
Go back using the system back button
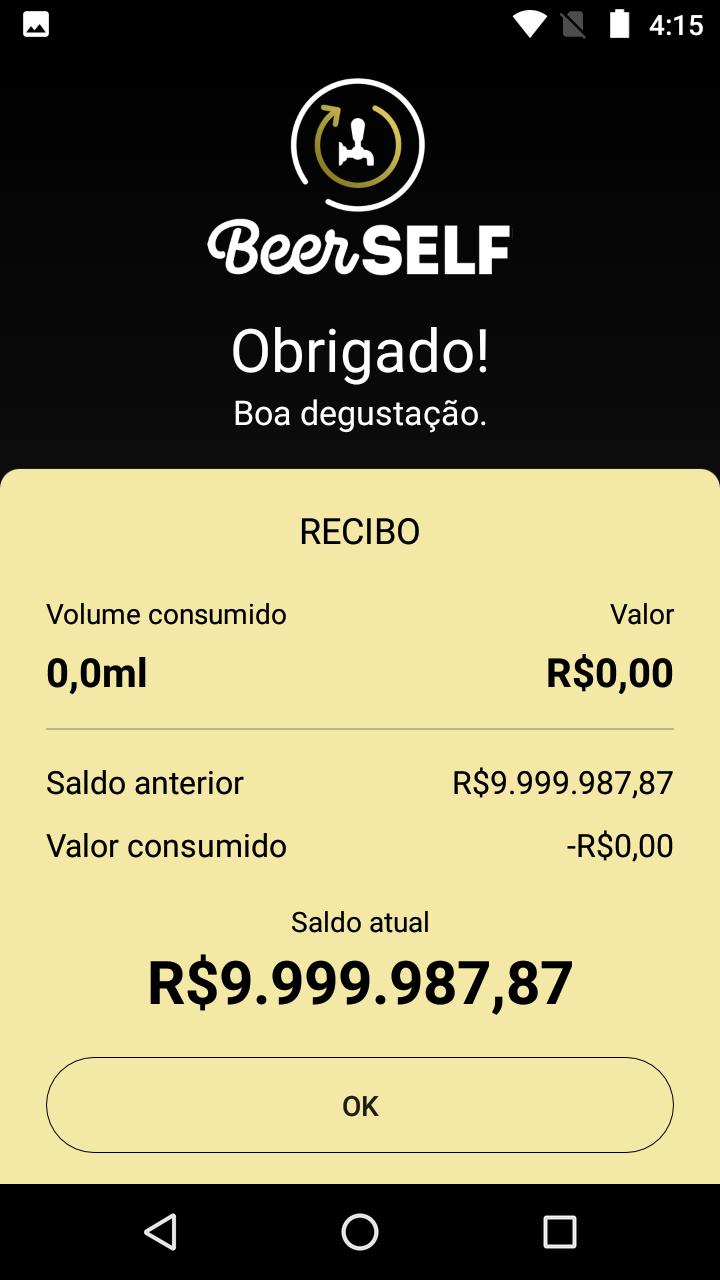160,1232
